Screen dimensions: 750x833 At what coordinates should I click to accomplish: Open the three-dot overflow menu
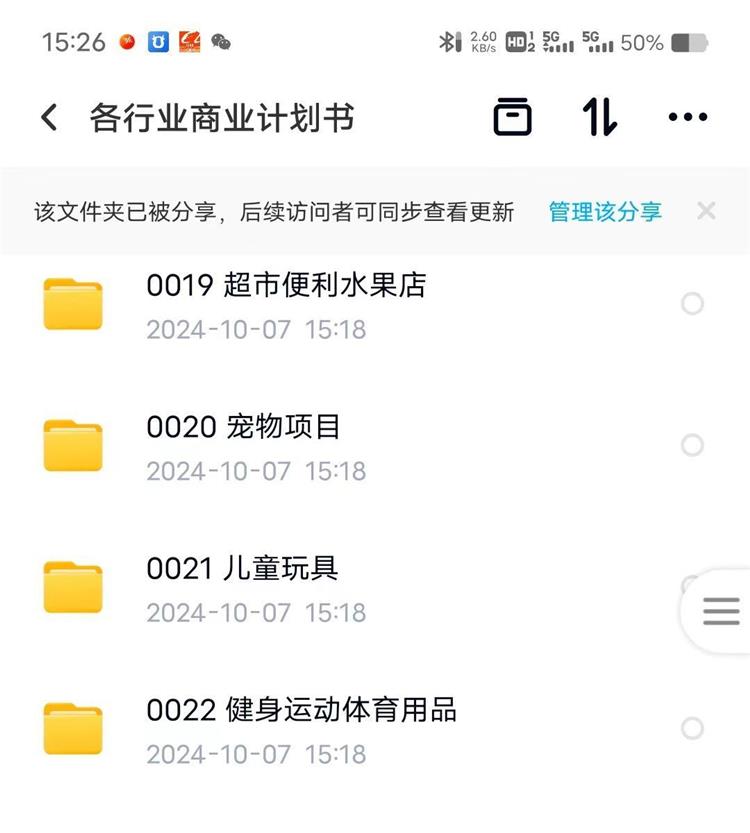[688, 116]
